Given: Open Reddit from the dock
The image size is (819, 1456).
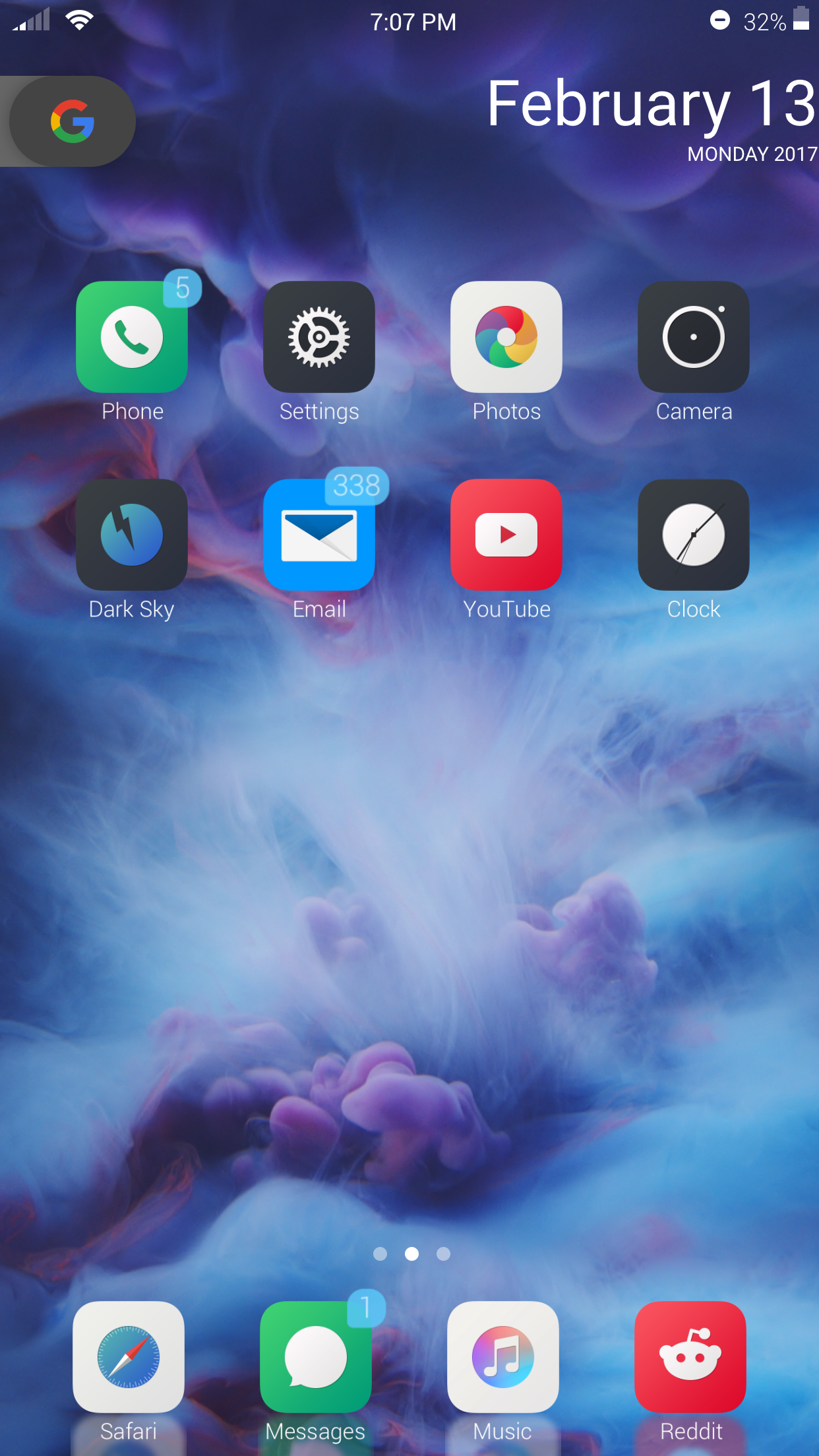Looking at the screenshot, I should click(x=690, y=1357).
